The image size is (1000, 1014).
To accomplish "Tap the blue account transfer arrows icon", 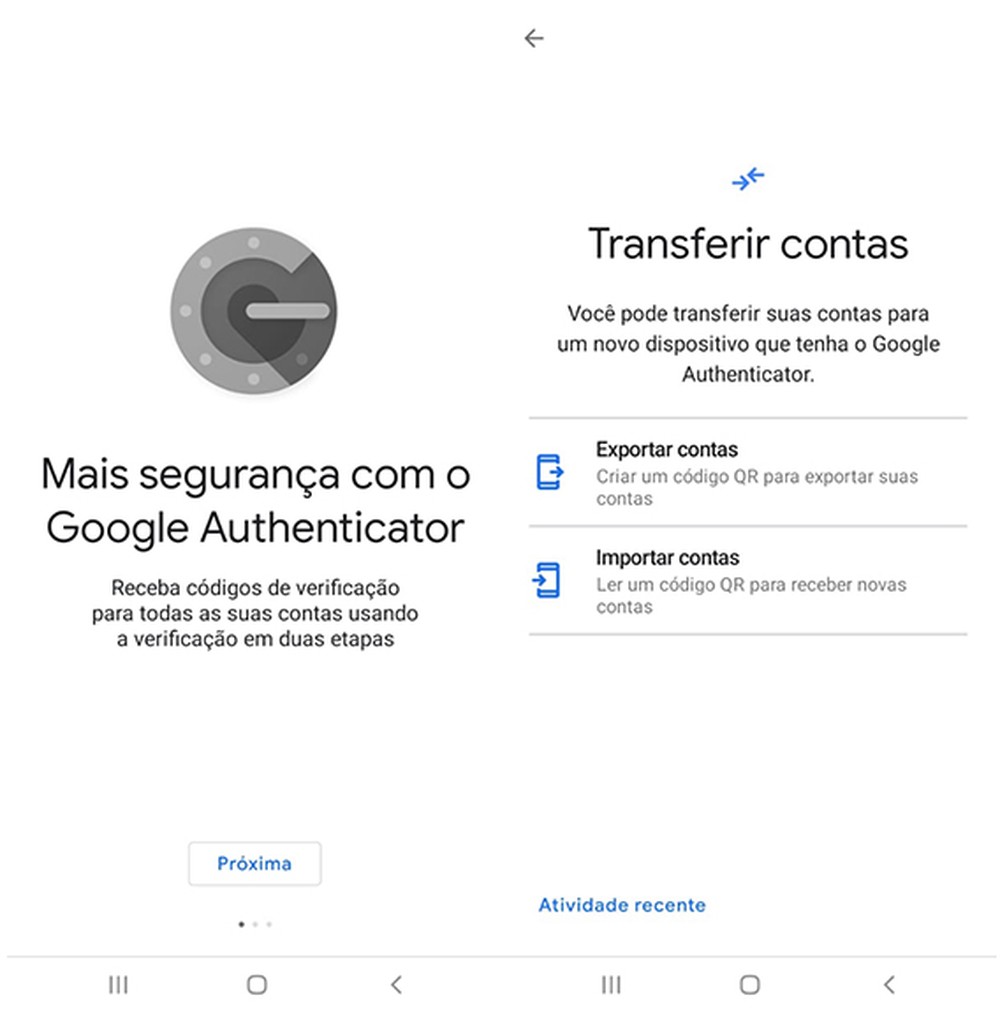I will click(x=746, y=177).
